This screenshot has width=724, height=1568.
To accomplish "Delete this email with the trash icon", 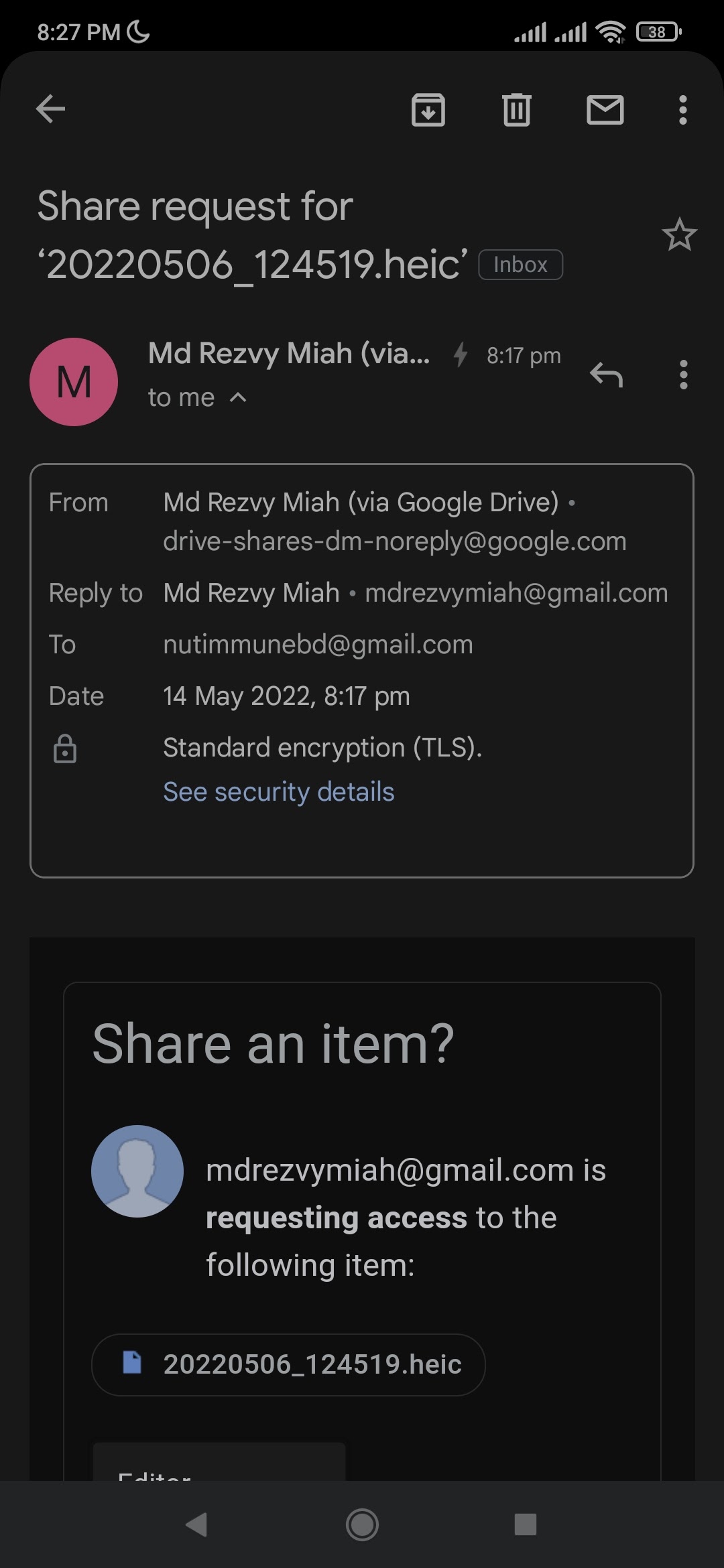I will (517, 110).
